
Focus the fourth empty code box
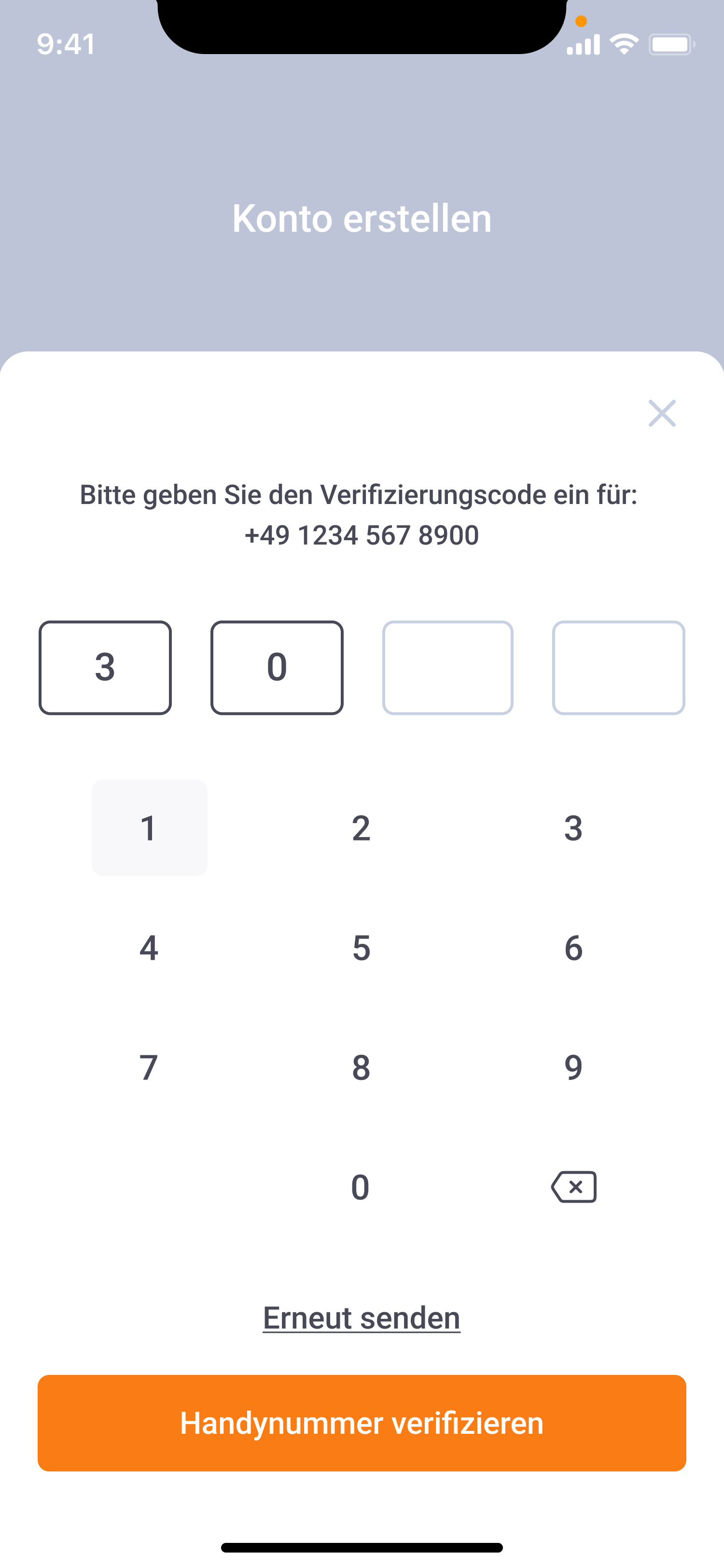(x=618, y=667)
